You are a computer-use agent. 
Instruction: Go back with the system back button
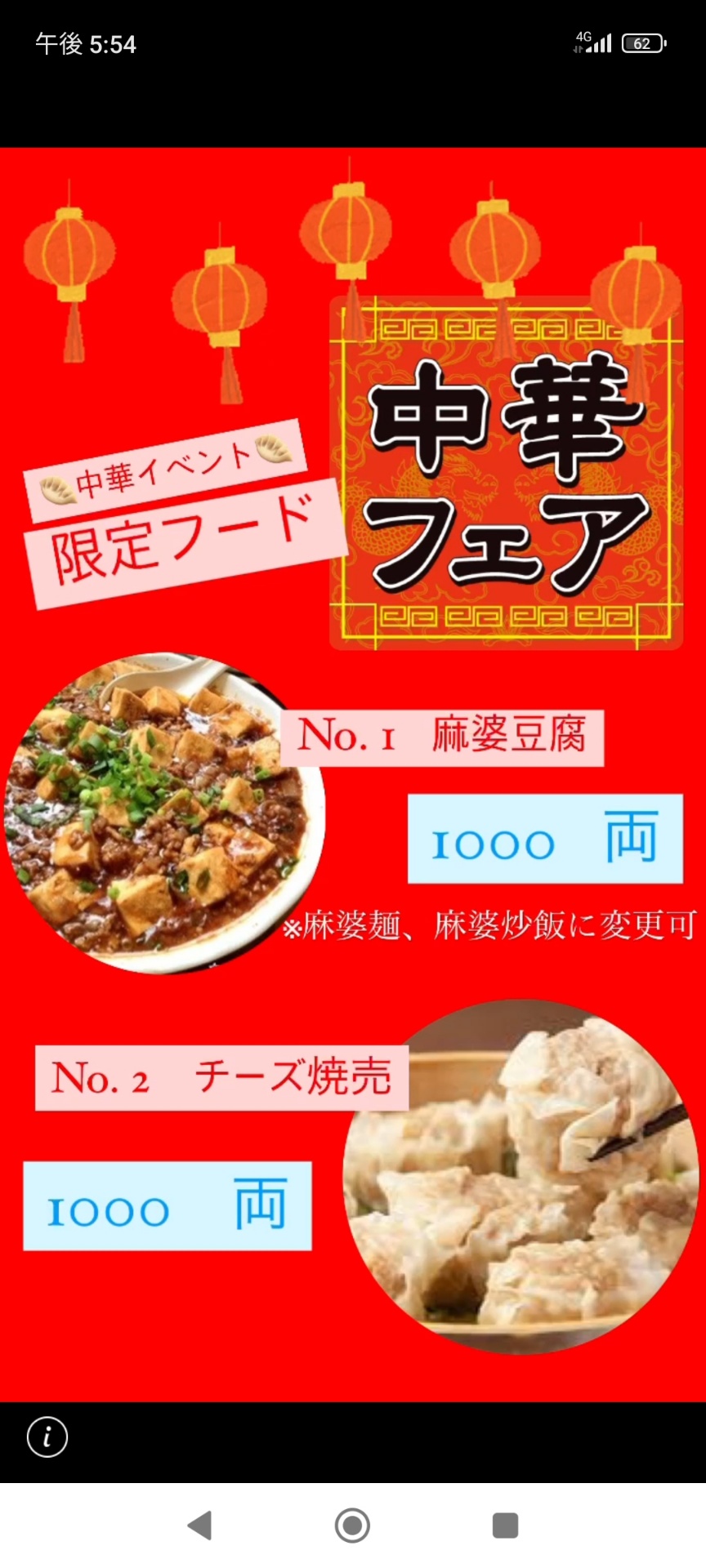(200, 1525)
